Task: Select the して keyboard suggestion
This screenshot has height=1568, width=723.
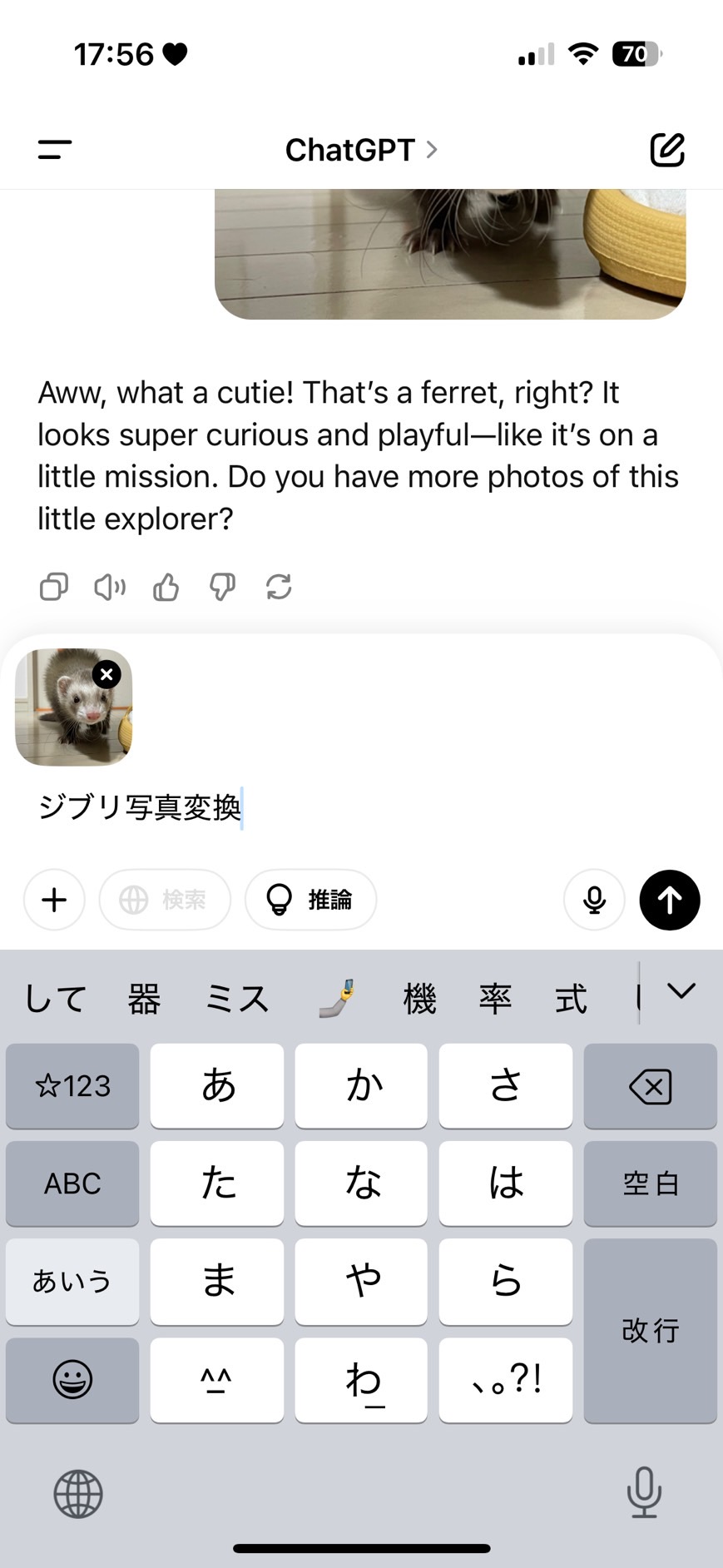Action: pos(55,998)
